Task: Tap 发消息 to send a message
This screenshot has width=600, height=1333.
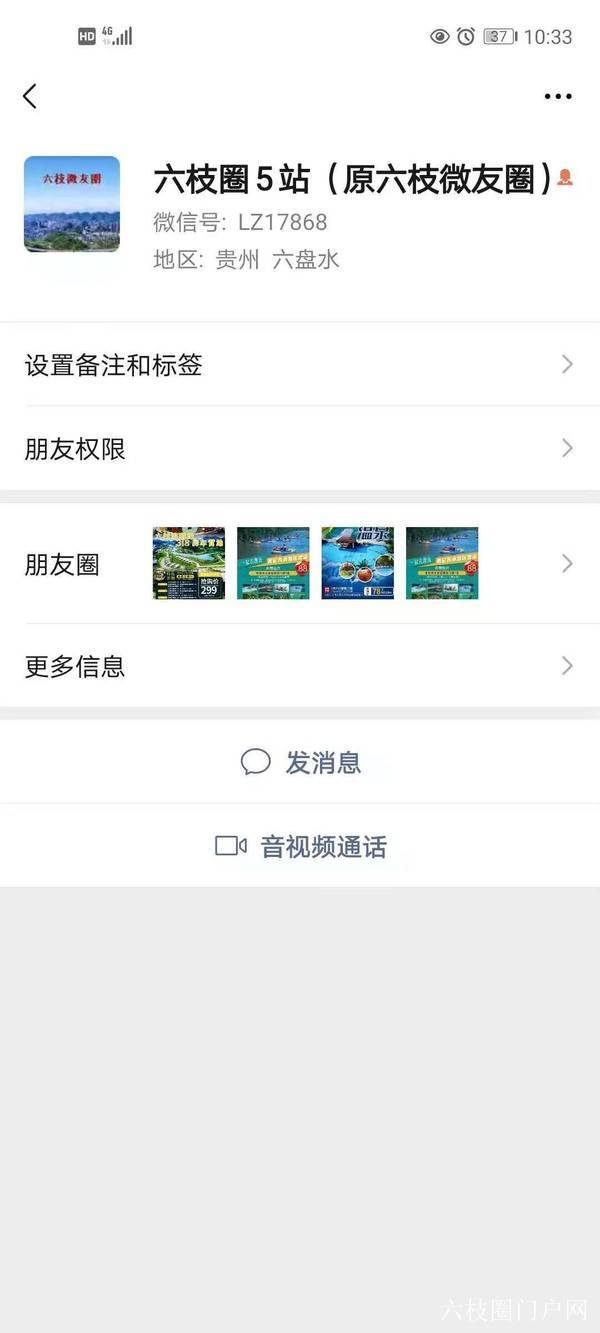Action: pos(300,762)
